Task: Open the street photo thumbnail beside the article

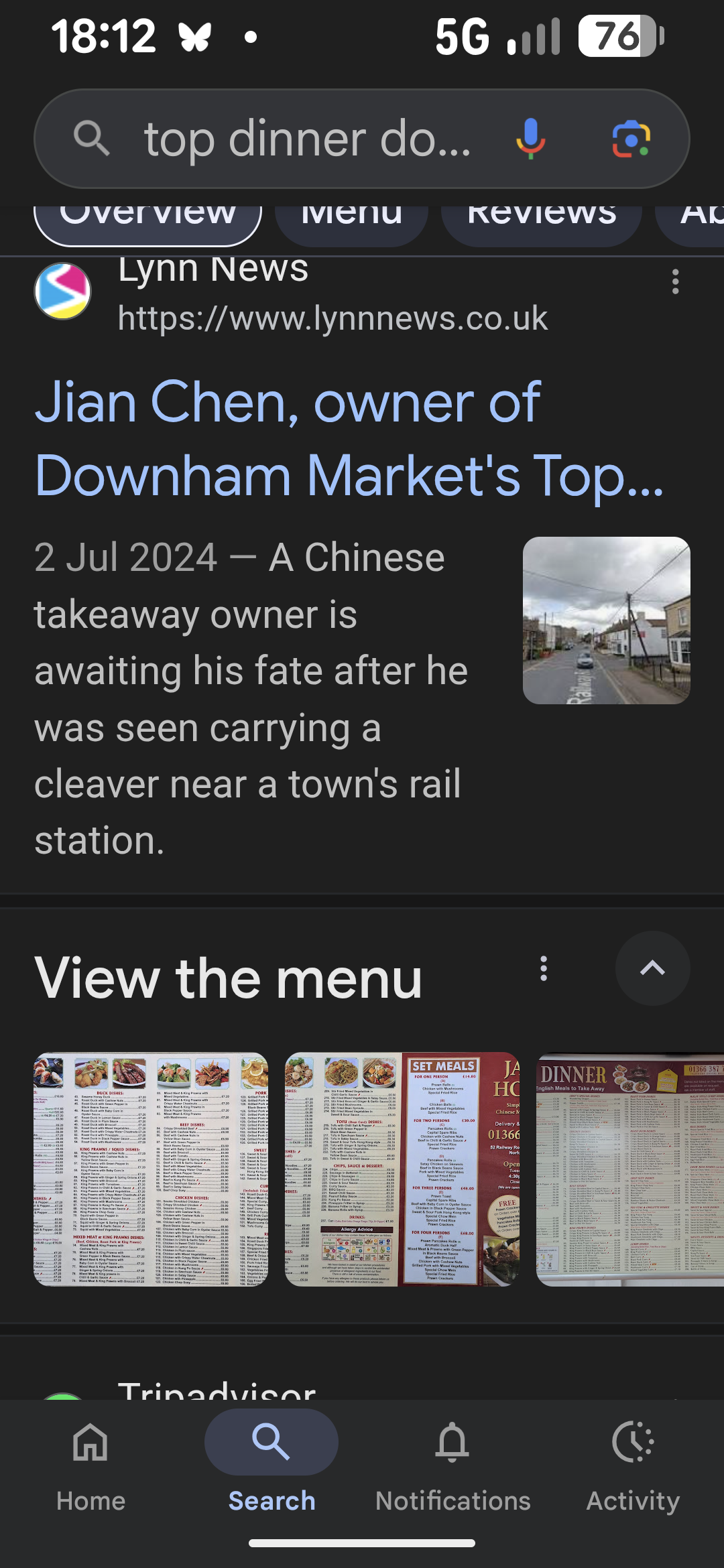Action: coord(606,620)
